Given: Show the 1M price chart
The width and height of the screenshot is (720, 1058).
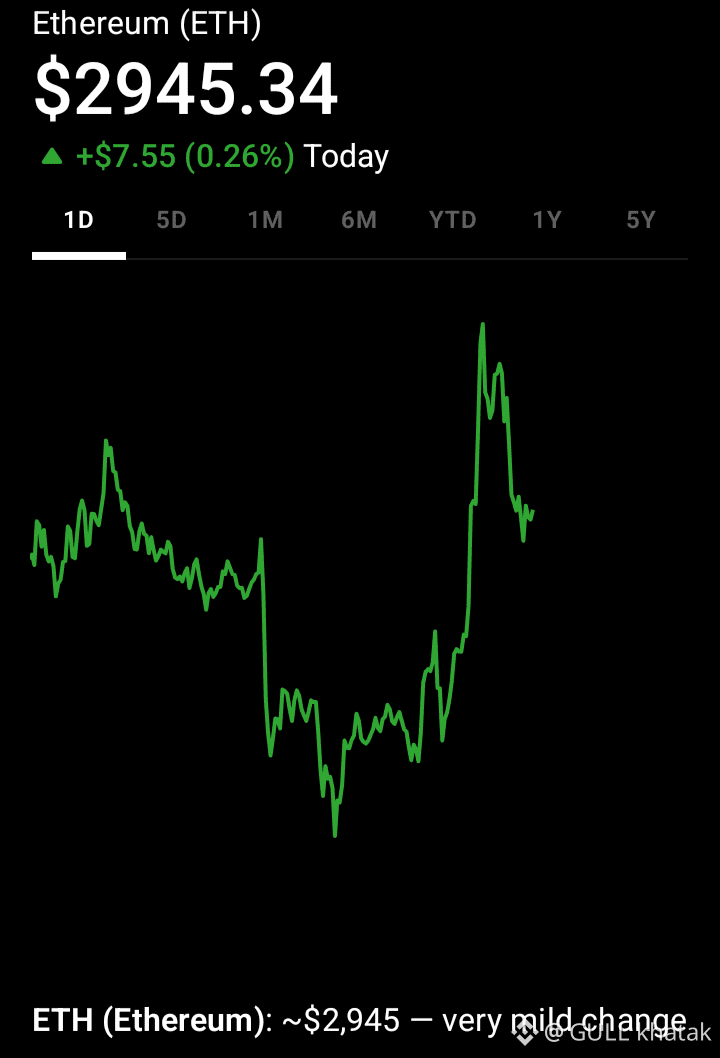Looking at the screenshot, I should (x=265, y=220).
